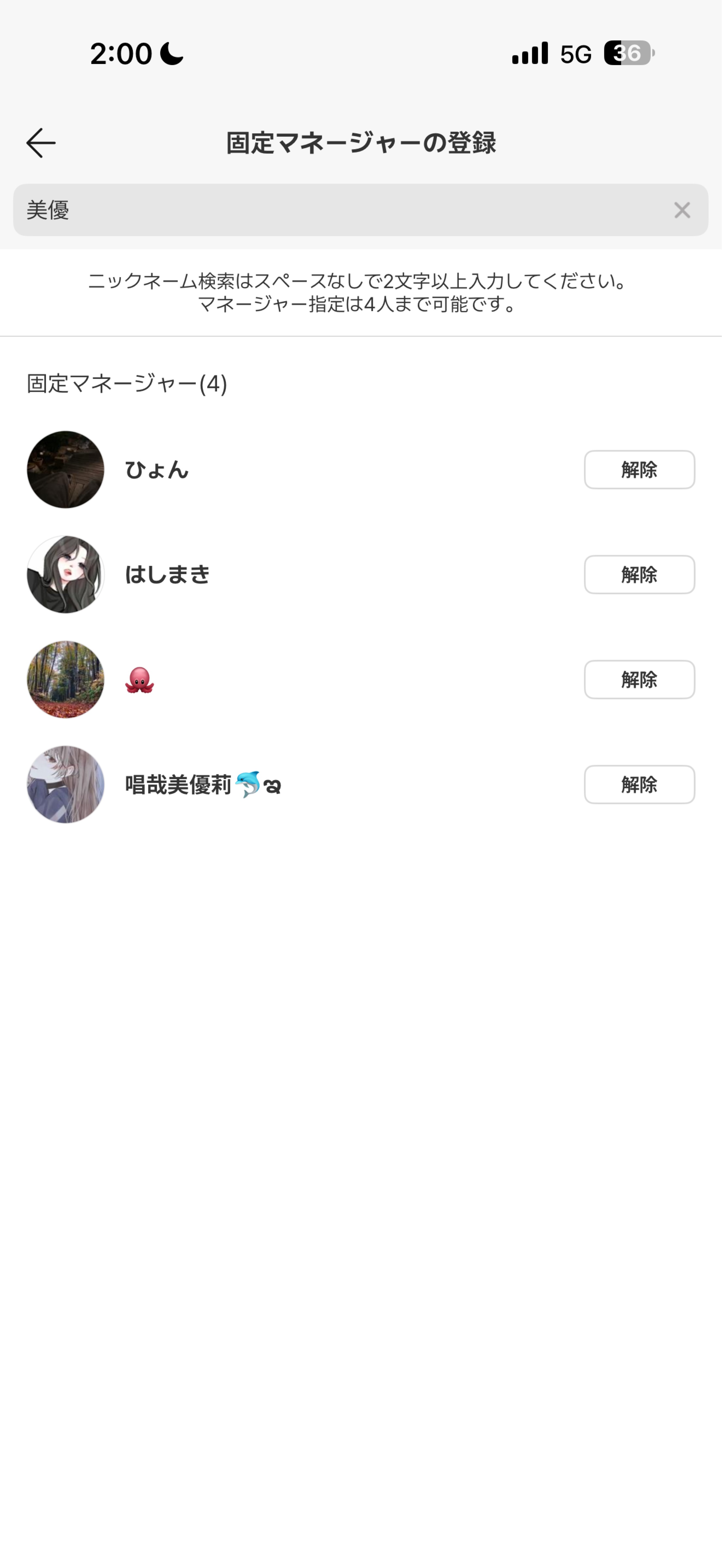Tap the 🐙 user's autumn forest avatar
Image resolution: width=722 pixels, height=1568 pixels.
tap(65, 680)
